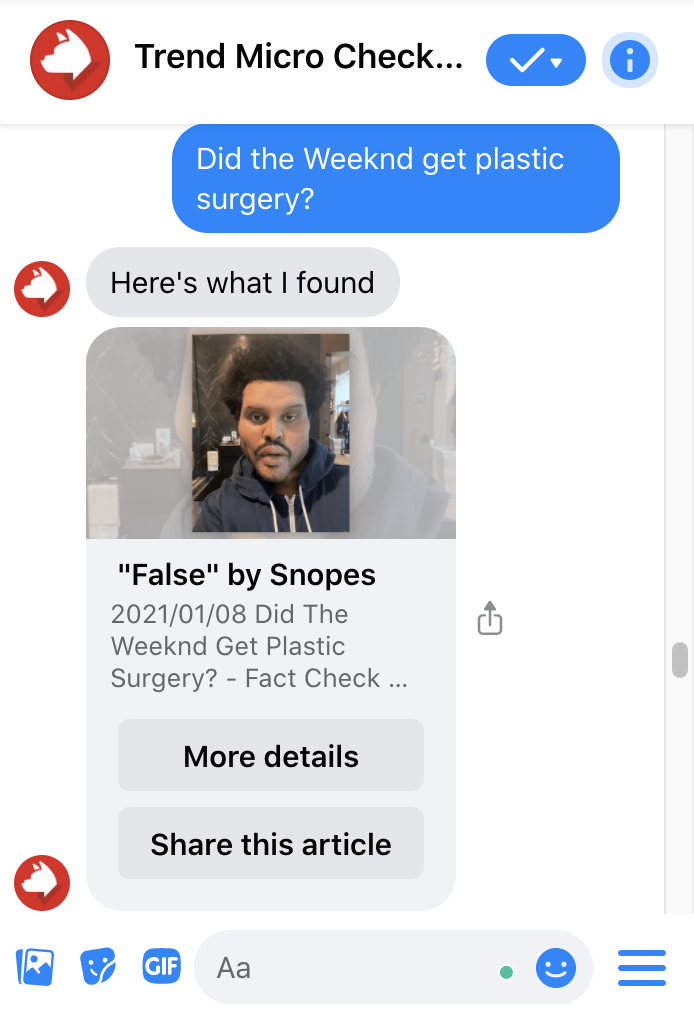
Task: Tap the More details button
Action: tap(271, 756)
